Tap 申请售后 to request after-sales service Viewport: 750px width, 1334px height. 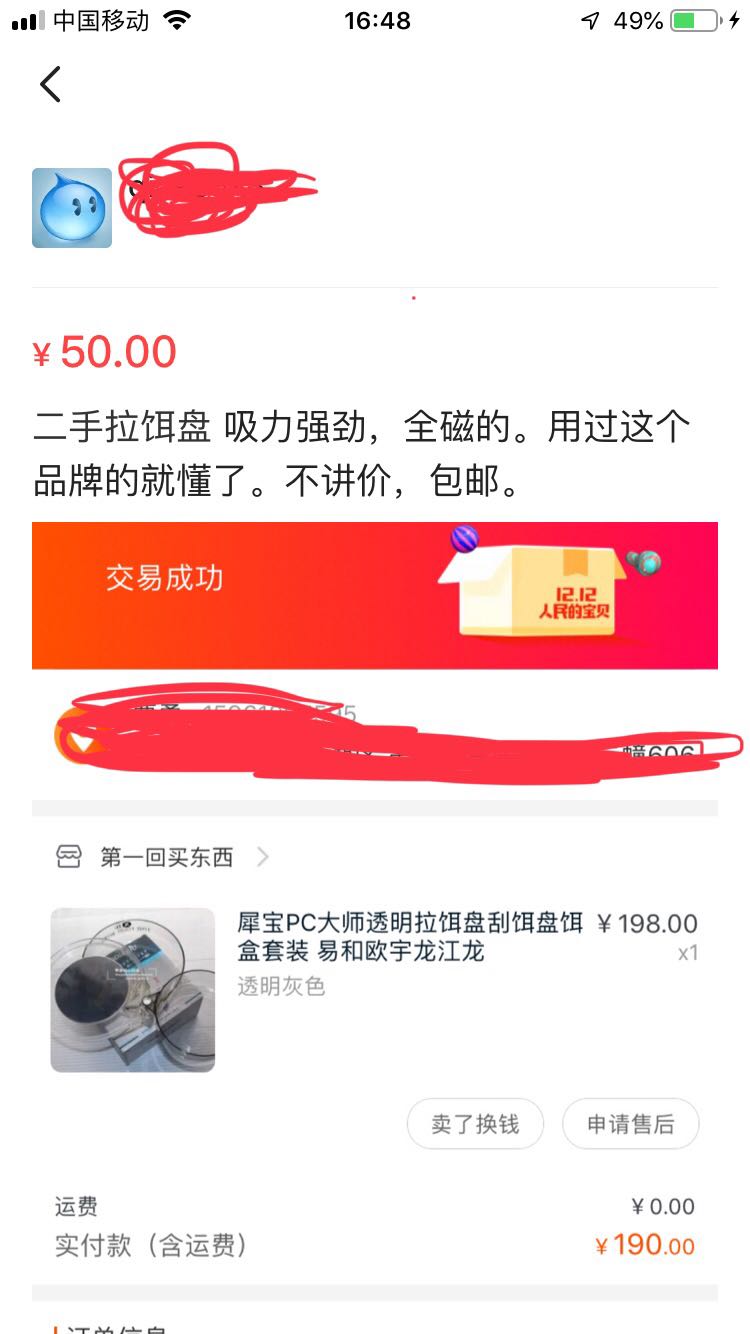(x=630, y=1124)
